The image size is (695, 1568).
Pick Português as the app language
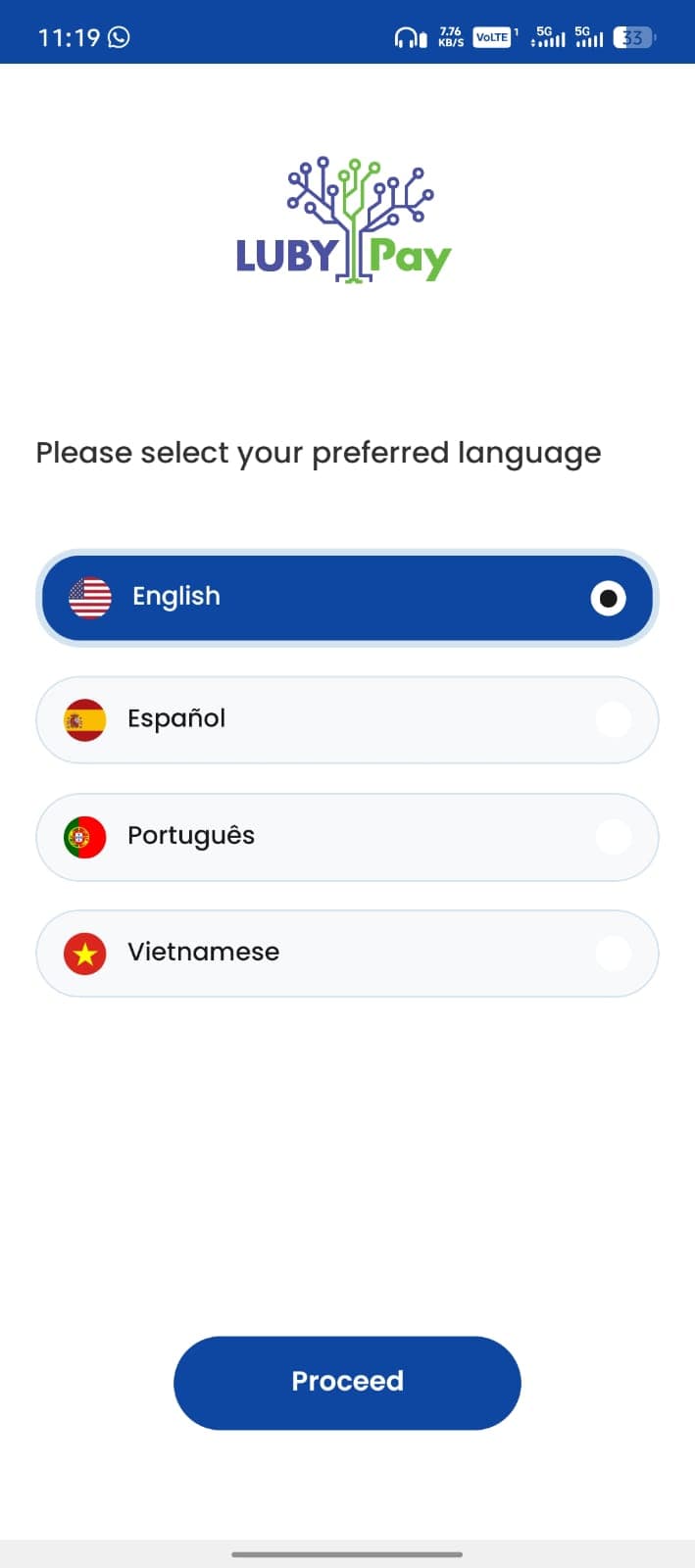click(x=347, y=836)
